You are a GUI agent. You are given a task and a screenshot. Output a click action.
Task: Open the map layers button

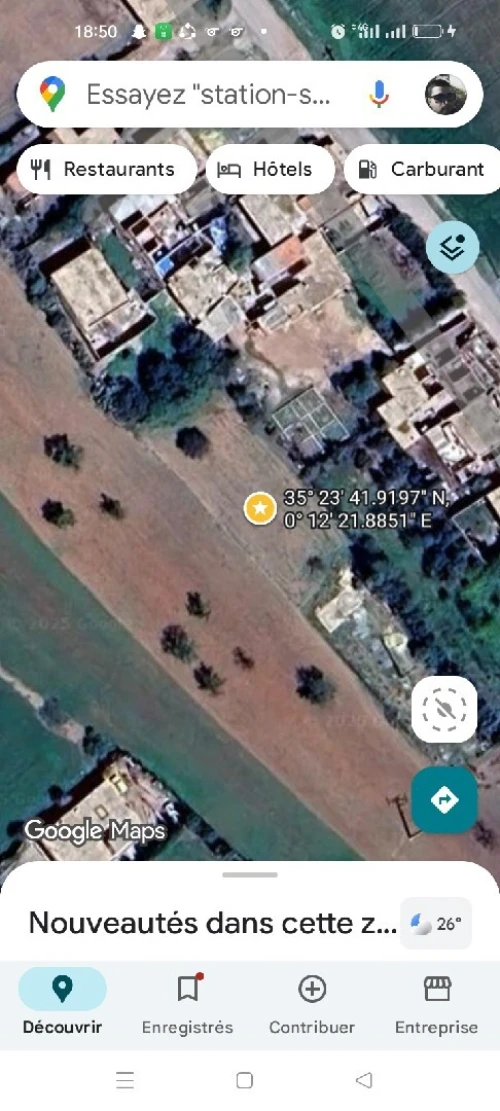coord(453,247)
